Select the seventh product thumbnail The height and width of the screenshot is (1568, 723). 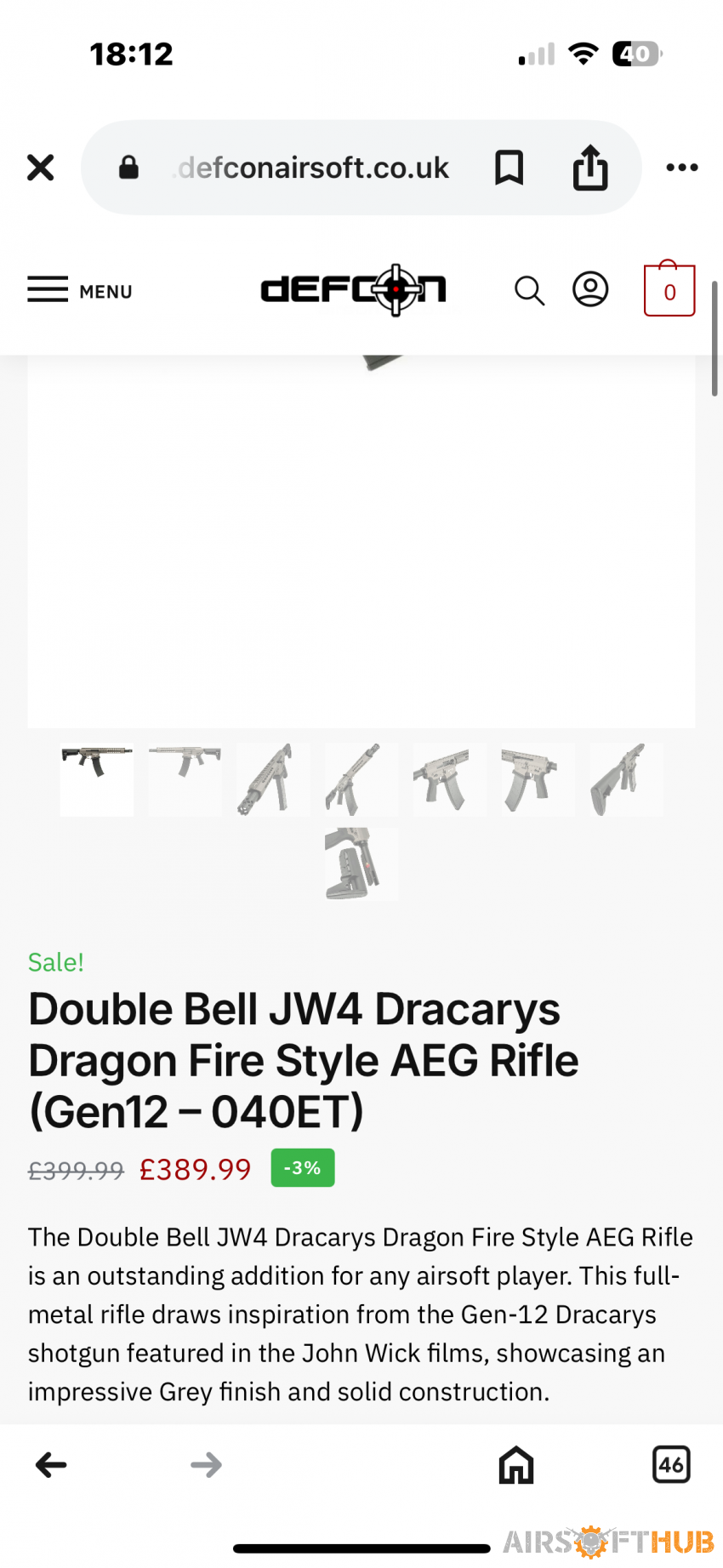click(x=626, y=779)
